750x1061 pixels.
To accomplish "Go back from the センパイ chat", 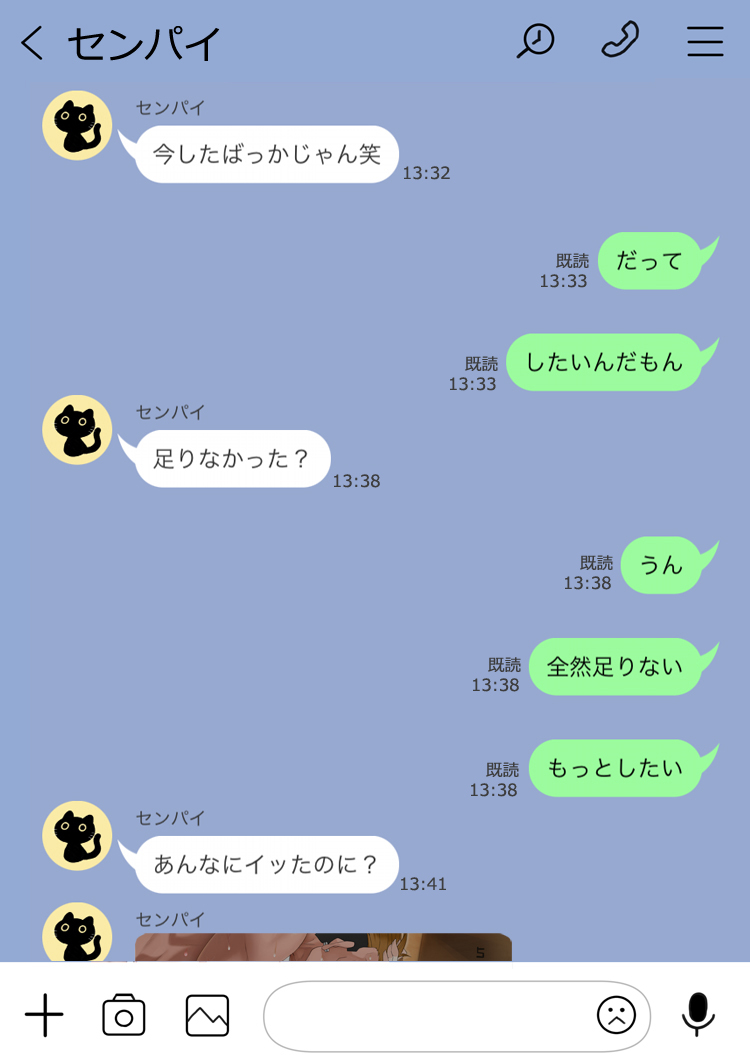I will point(32,43).
